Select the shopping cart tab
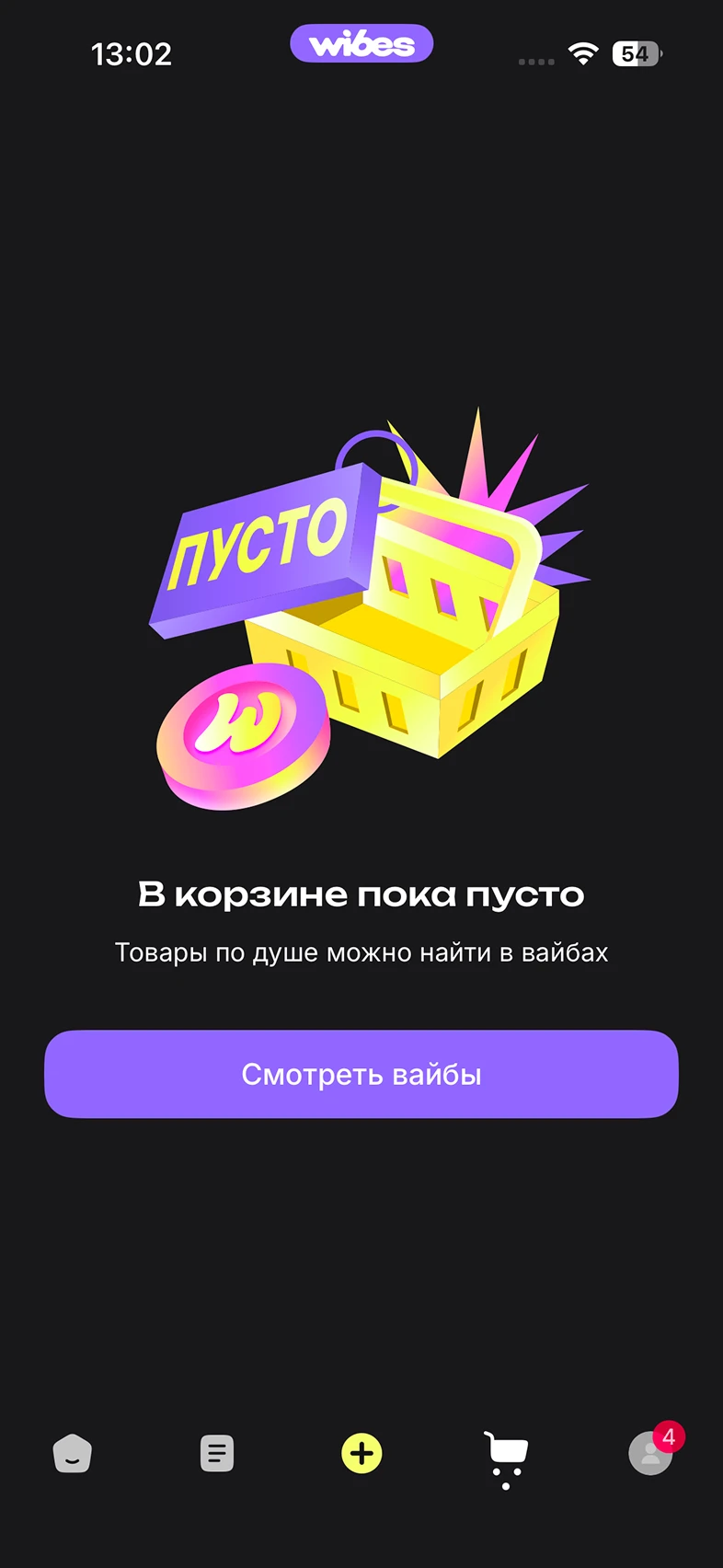723x1568 pixels. coord(506,1454)
